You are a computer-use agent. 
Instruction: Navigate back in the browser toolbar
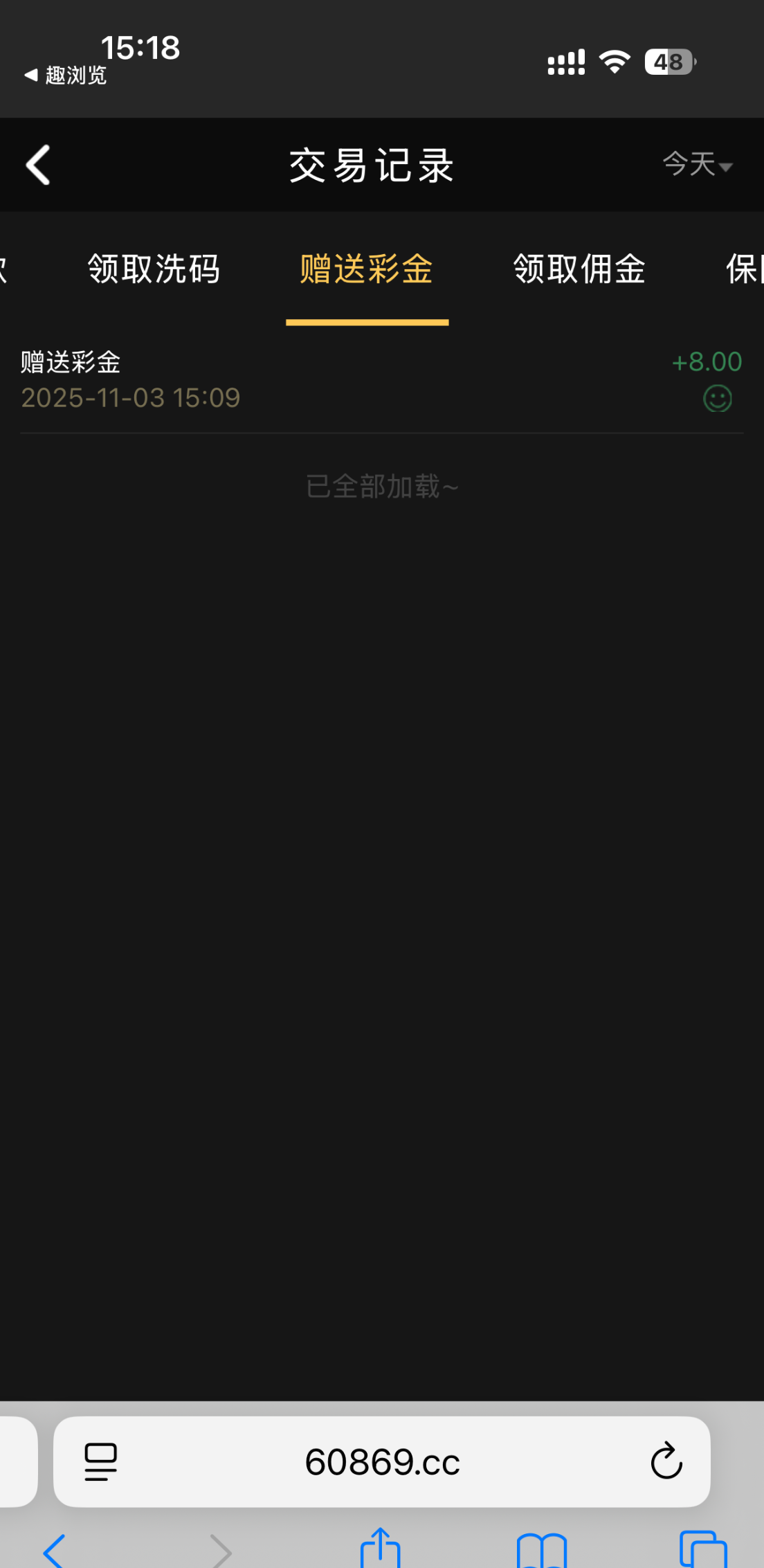click(x=55, y=1551)
